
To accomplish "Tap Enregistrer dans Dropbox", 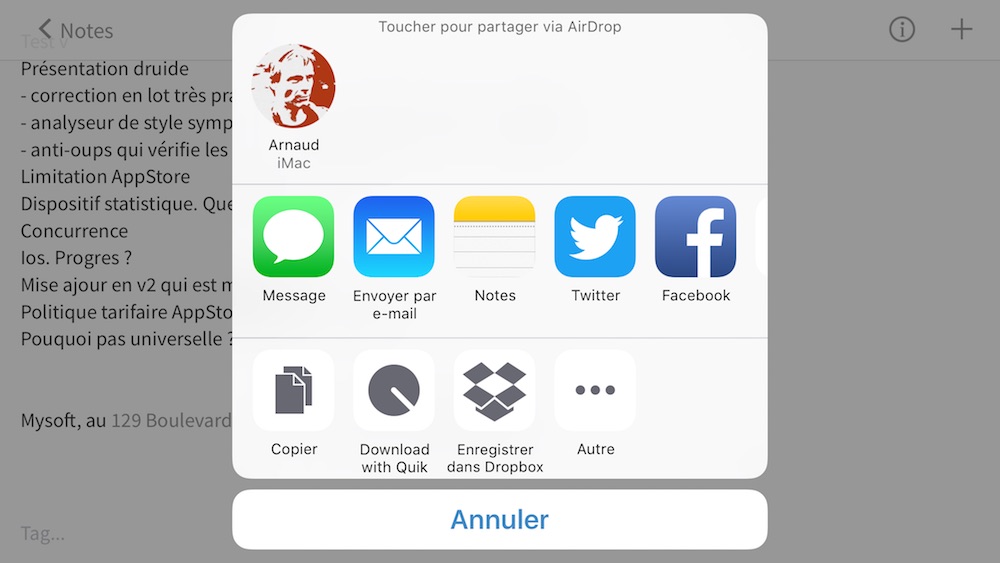I will (x=495, y=390).
